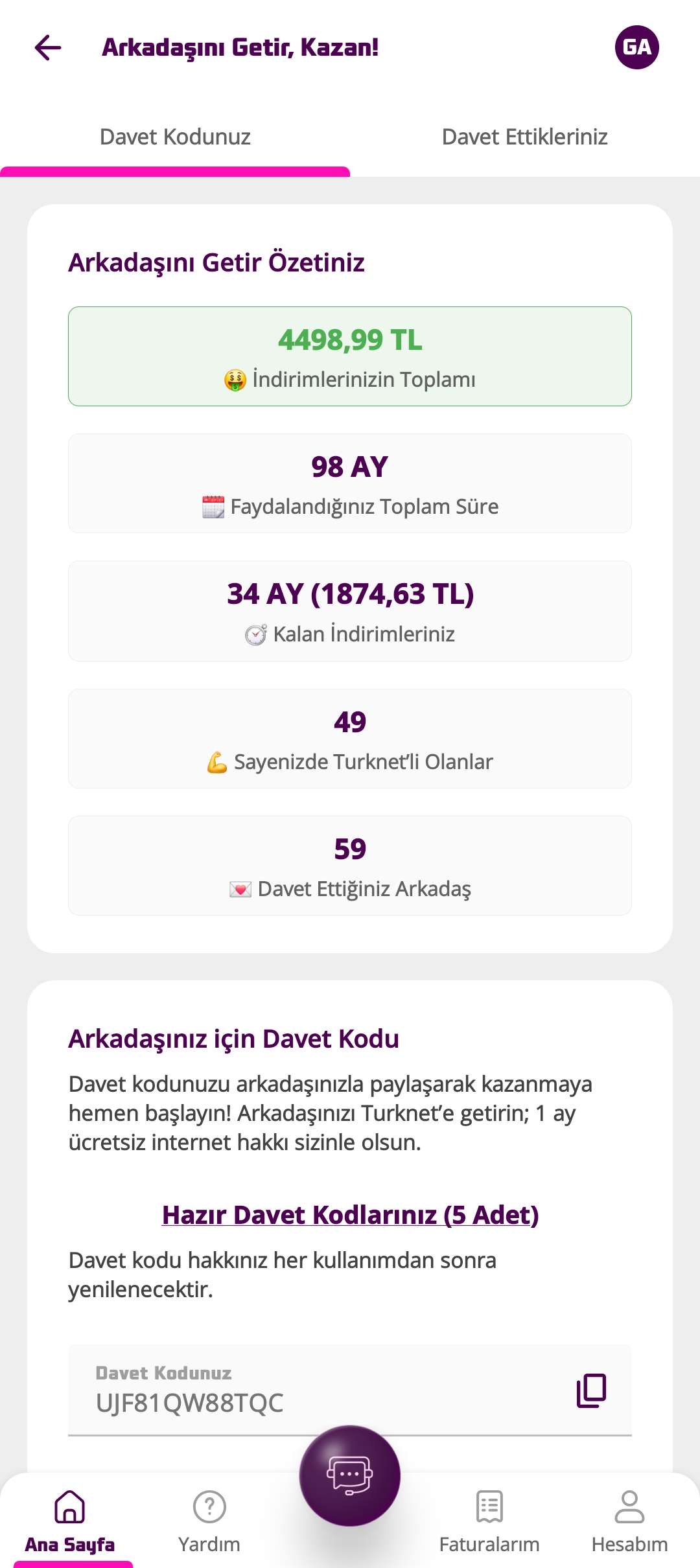Copy the invite code UJF81QW88TQC
The height and width of the screenshot is (1568, 700).
click(x=591, y=1390)
